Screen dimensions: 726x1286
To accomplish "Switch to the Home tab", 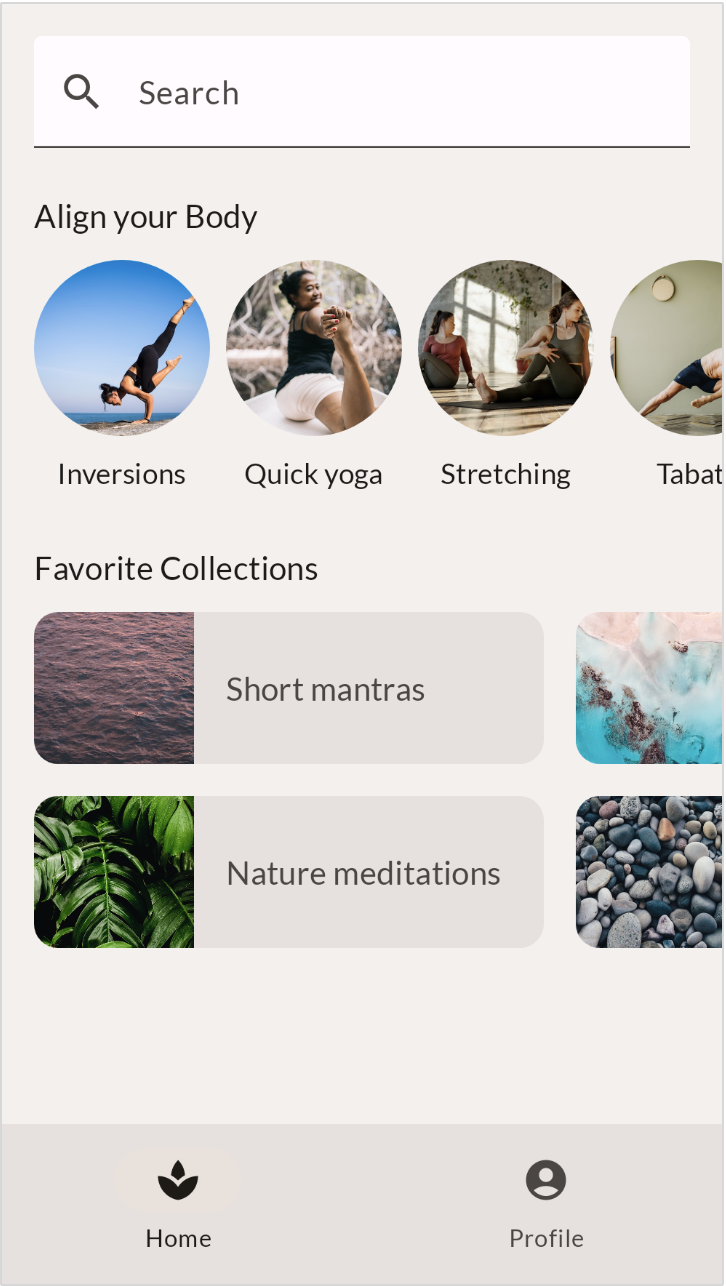I will [x=178, y=1205].
